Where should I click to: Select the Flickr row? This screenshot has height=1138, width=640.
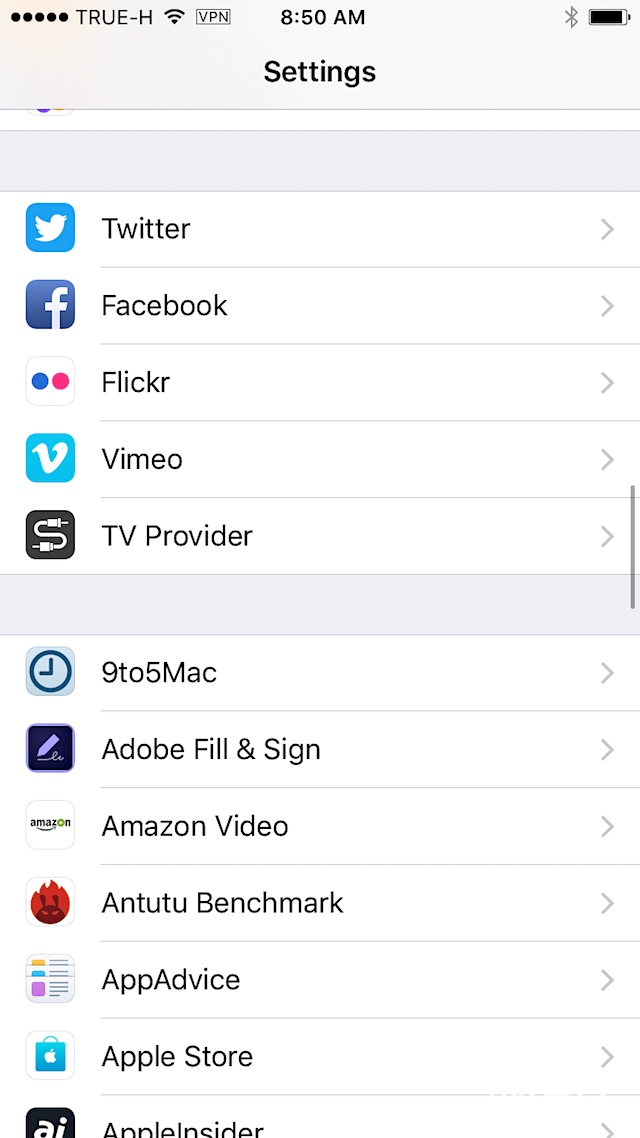320,382
